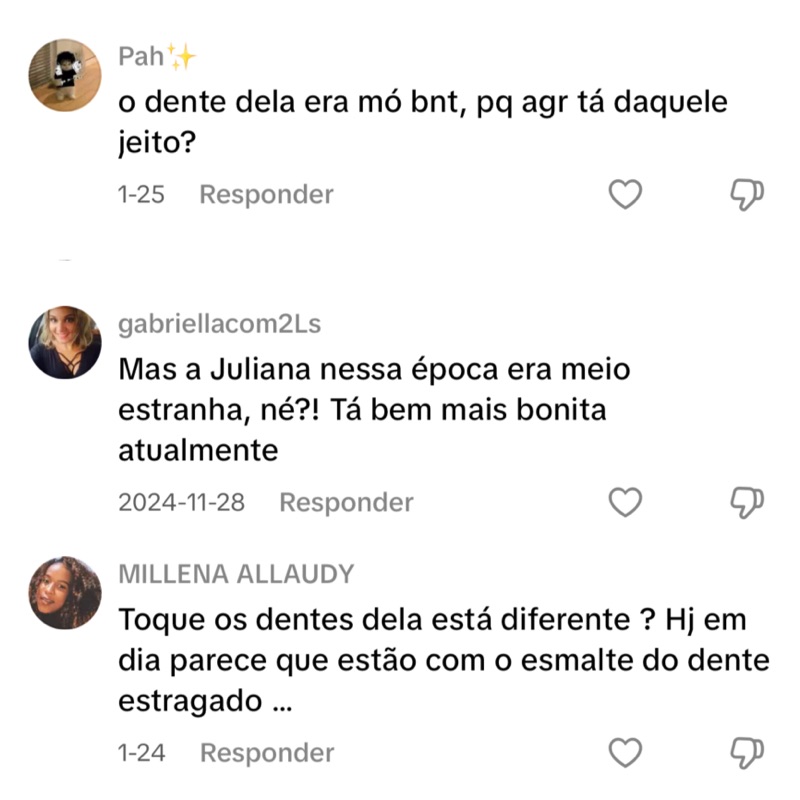This screenshot has width=800, height=800.
Task: Like Pah's comment
Action: point(625,194)
